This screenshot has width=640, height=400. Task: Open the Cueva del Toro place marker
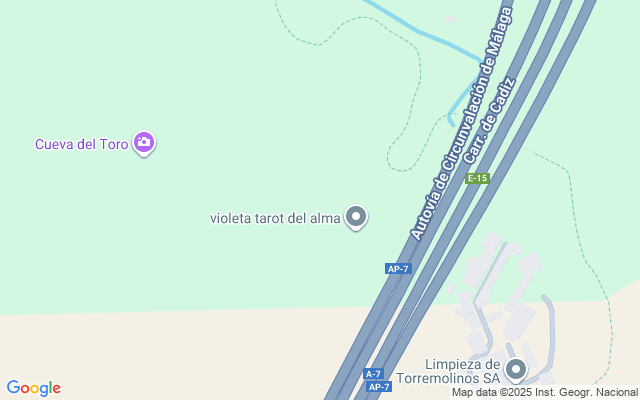[x=144, y=144]
